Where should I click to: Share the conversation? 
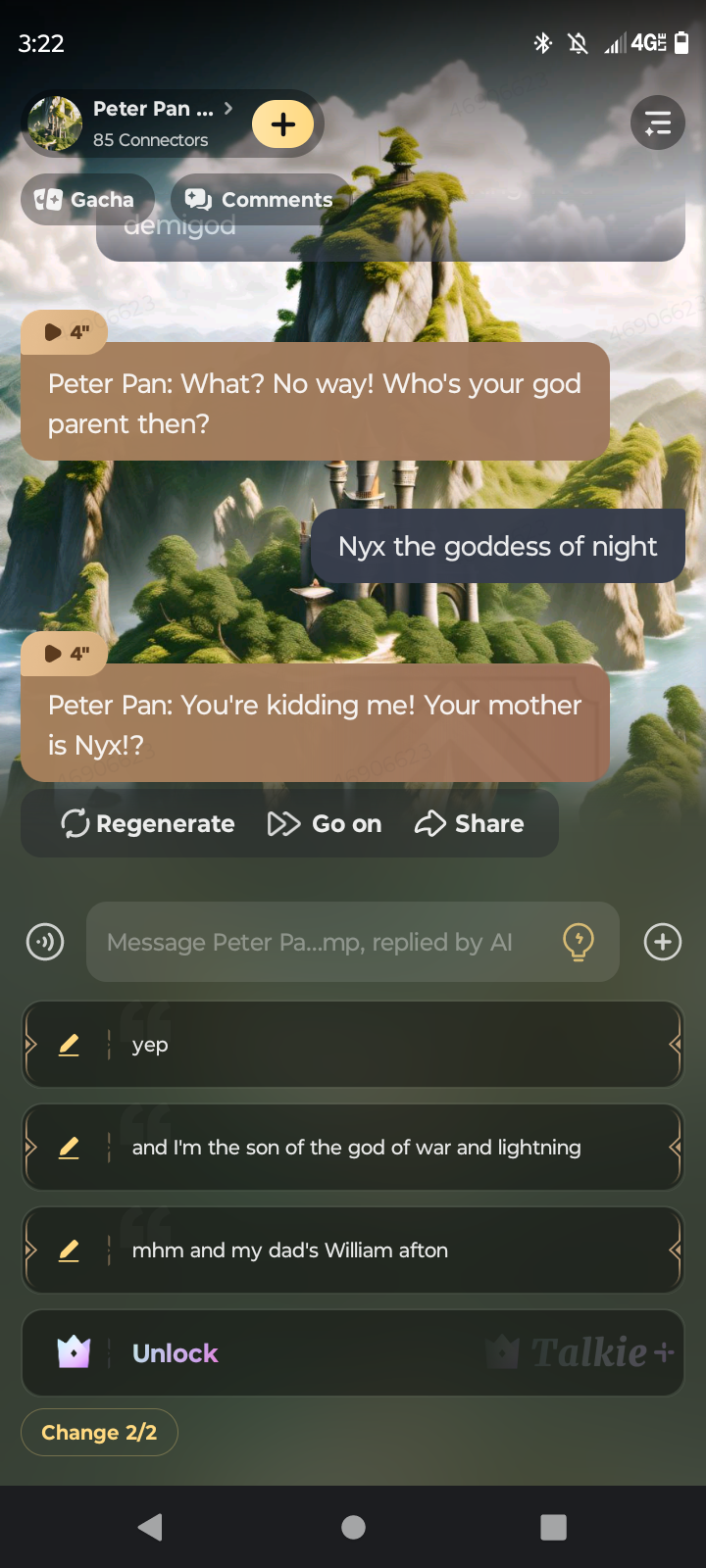point(470,824)
